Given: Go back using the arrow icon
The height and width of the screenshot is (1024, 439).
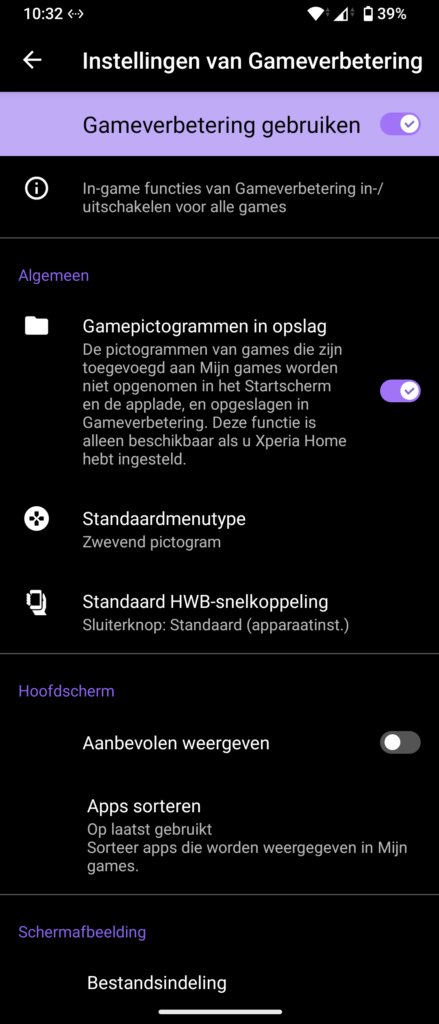Looking at the screenshot, I should click(x=32, y=61).
